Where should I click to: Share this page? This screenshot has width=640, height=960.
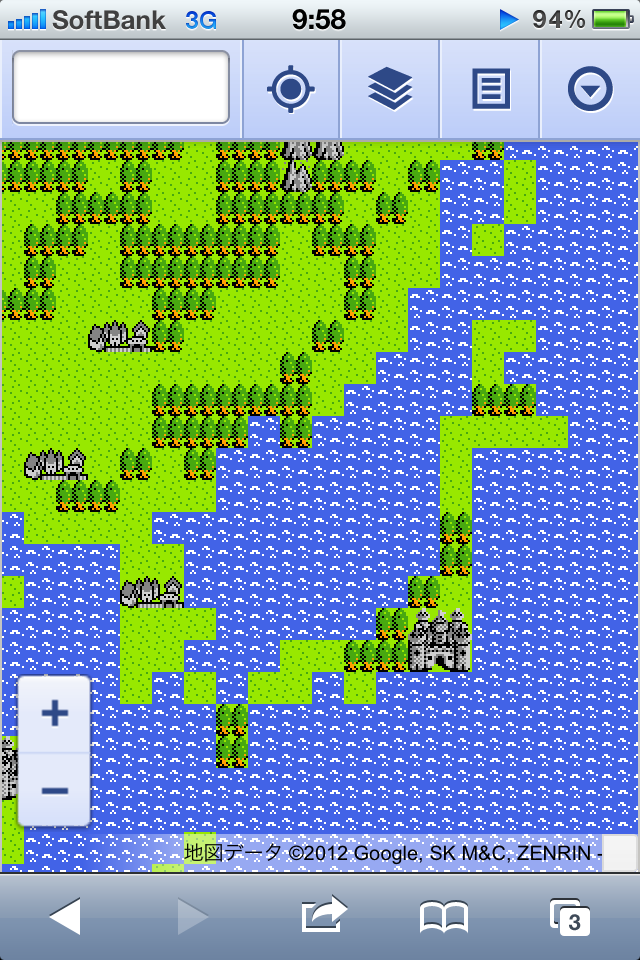coord(324,915)
